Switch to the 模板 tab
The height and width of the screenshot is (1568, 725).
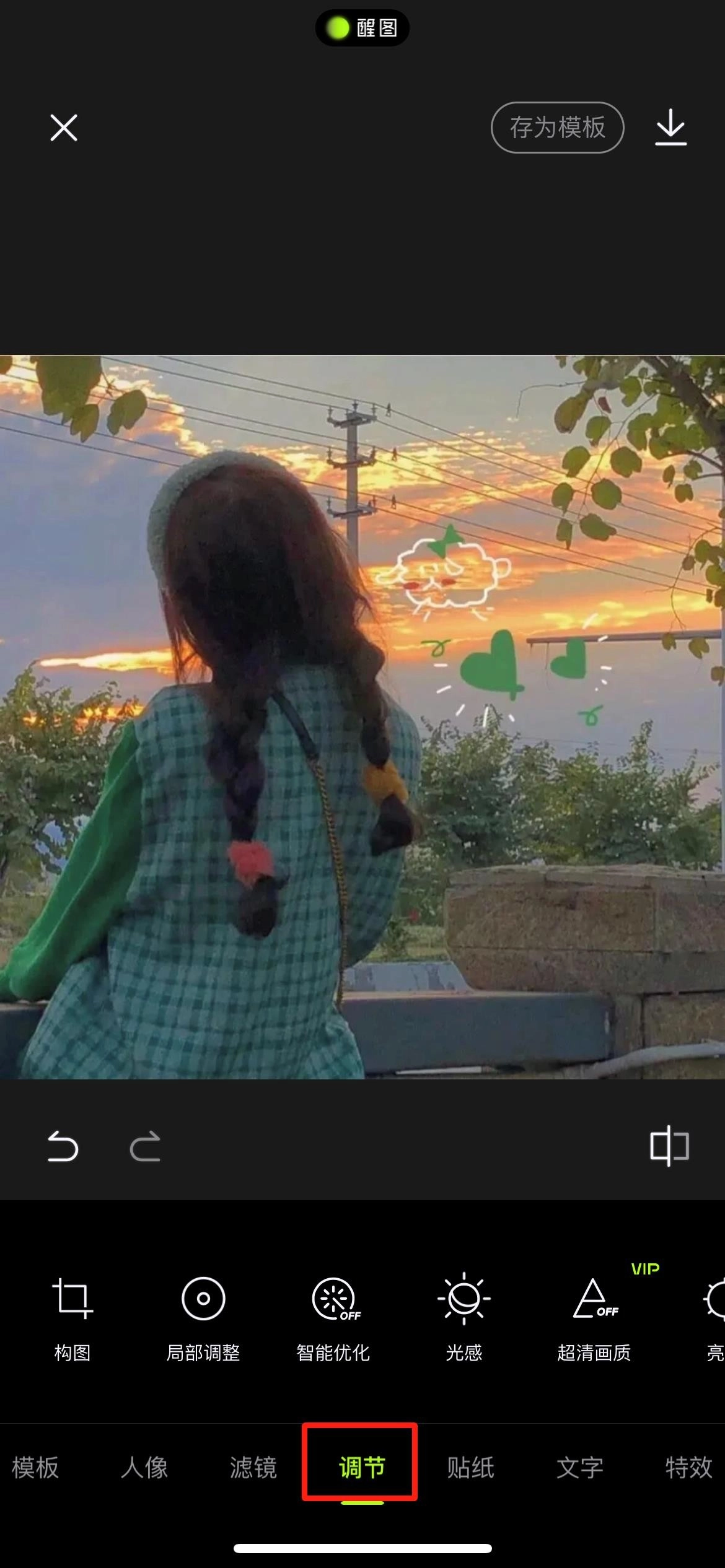pos(35,1468)
